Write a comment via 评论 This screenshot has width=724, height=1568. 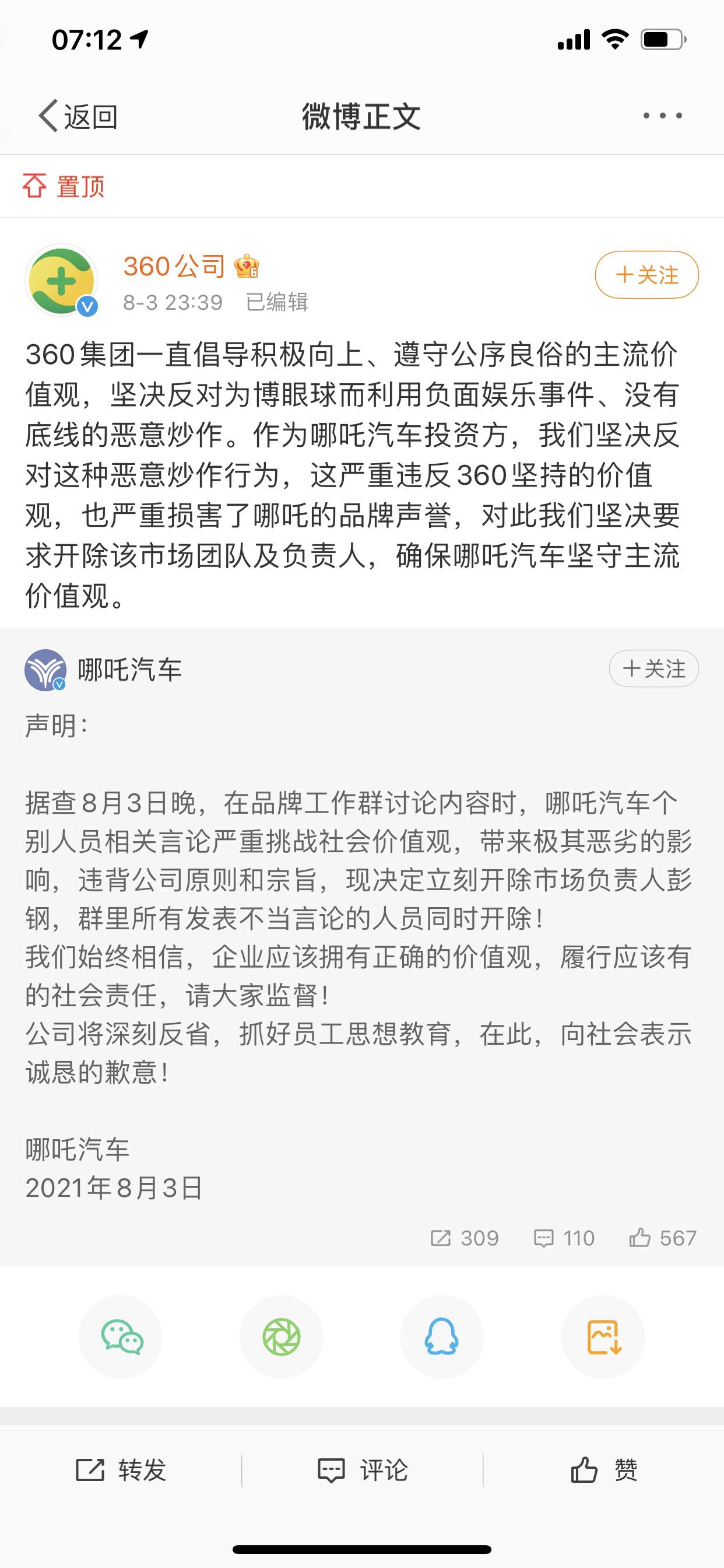click(x=363, y=1471)
